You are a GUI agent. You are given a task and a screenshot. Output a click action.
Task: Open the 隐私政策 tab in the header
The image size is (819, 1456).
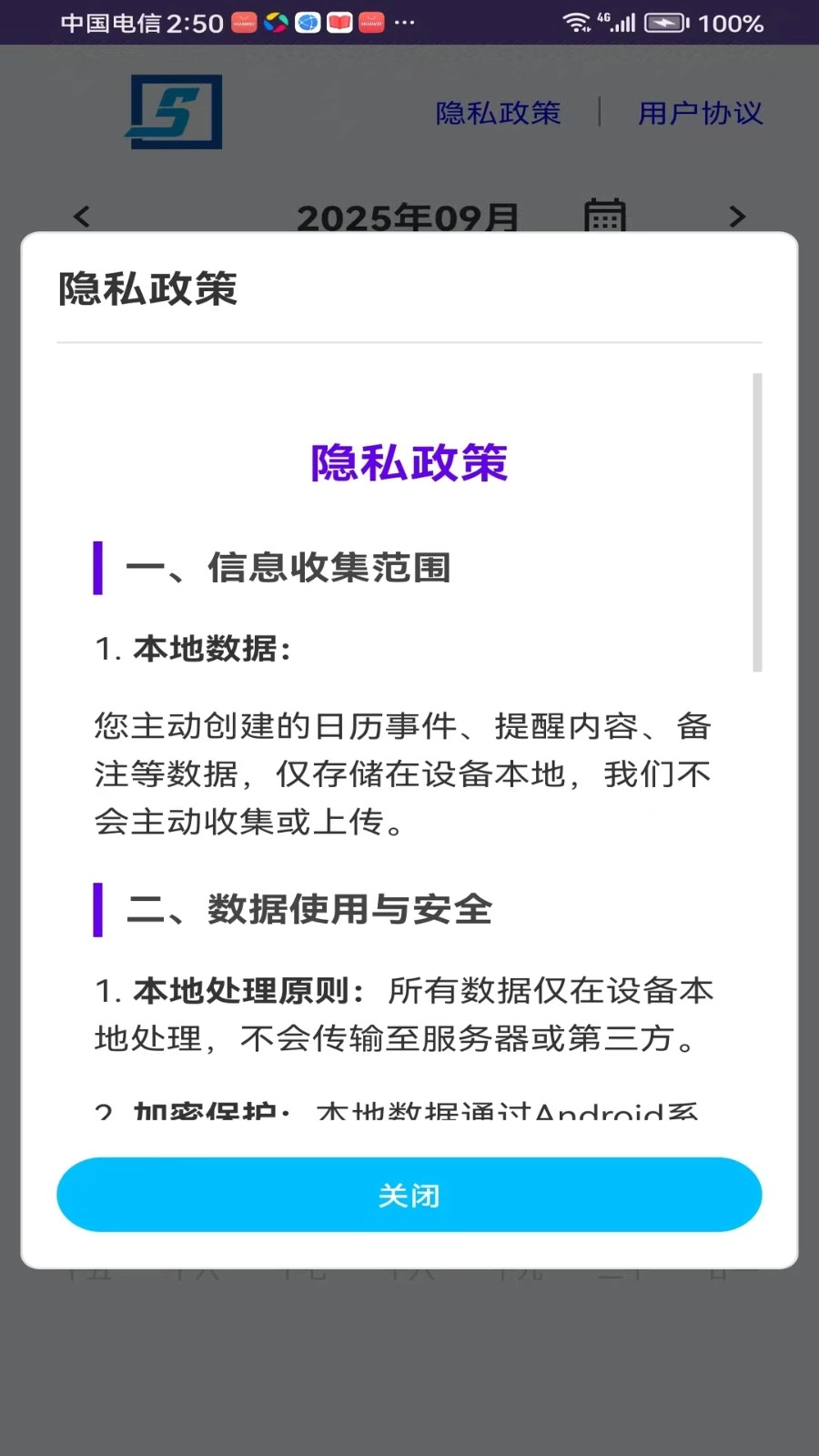pyautogui.click(x=497, y=113)
